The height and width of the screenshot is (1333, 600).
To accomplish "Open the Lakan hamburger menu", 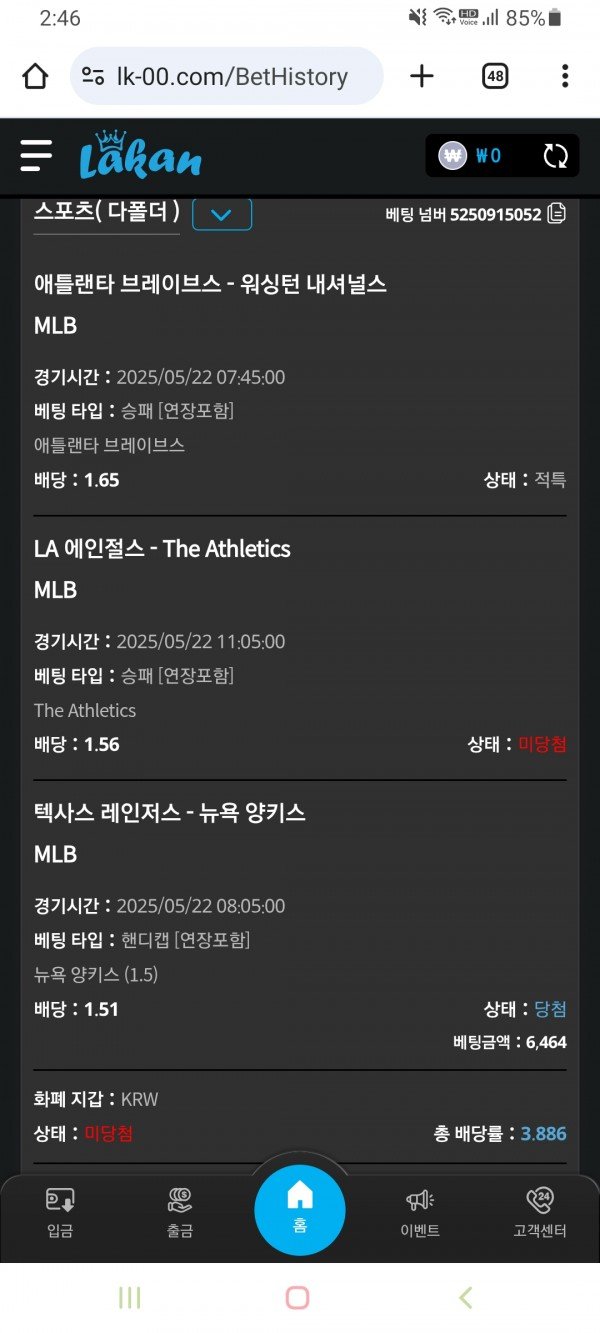I will [36, 156].
